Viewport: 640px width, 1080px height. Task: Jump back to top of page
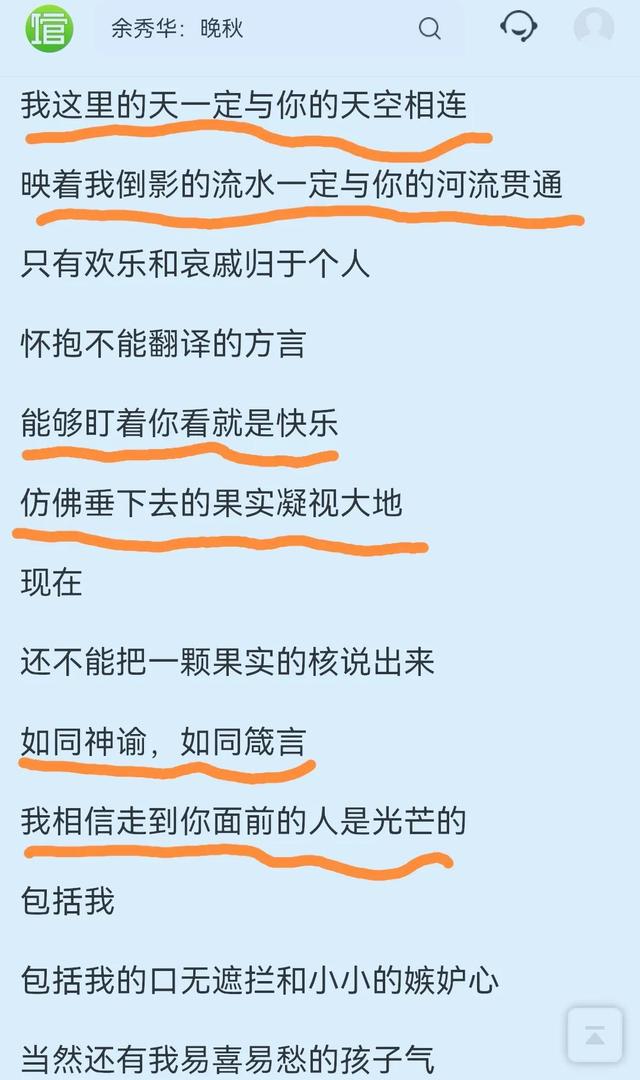[x=595, y=1034]
